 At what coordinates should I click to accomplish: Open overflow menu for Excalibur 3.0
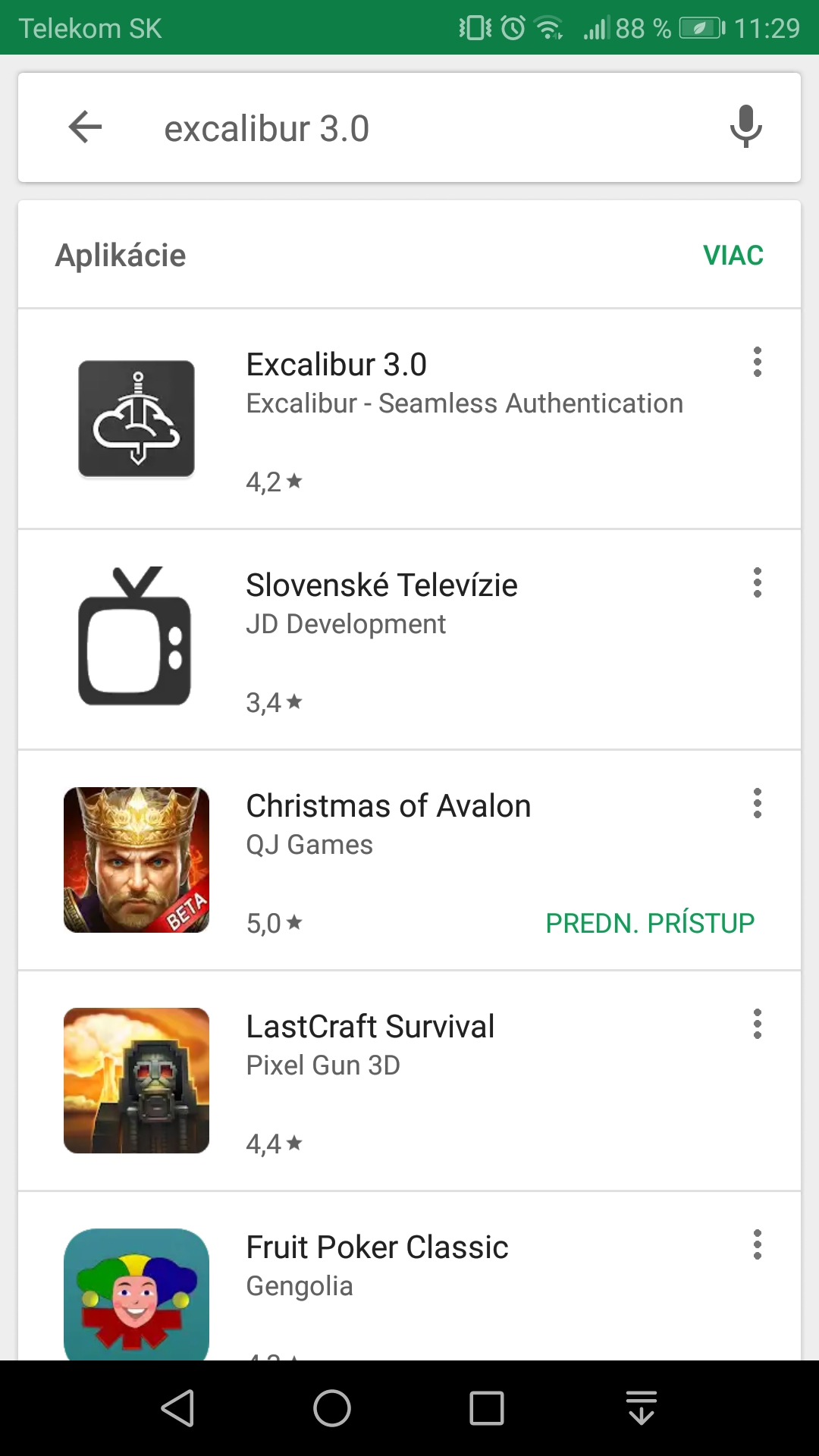(x=757, y=362)
